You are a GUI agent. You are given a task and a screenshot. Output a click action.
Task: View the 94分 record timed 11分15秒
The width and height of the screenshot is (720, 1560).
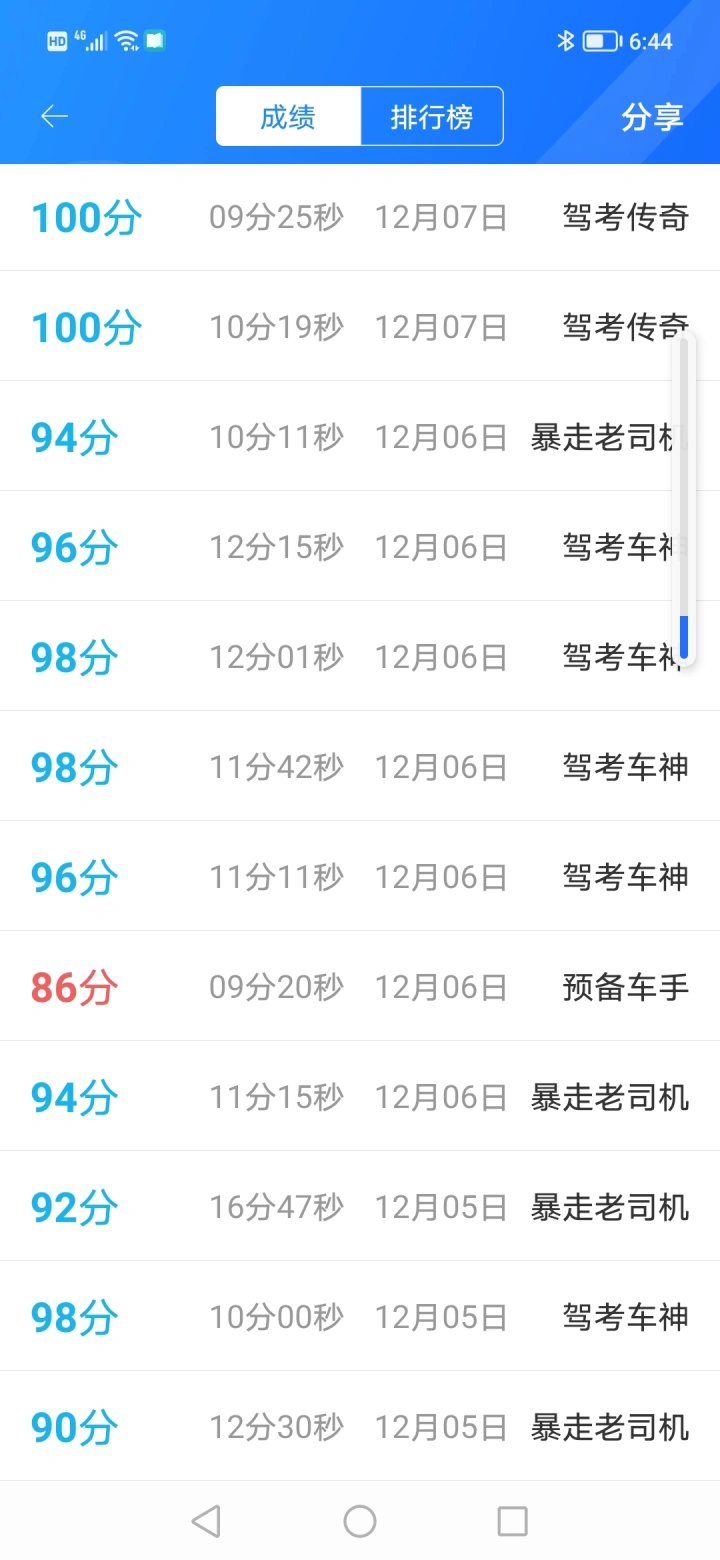coord(360,1096)
